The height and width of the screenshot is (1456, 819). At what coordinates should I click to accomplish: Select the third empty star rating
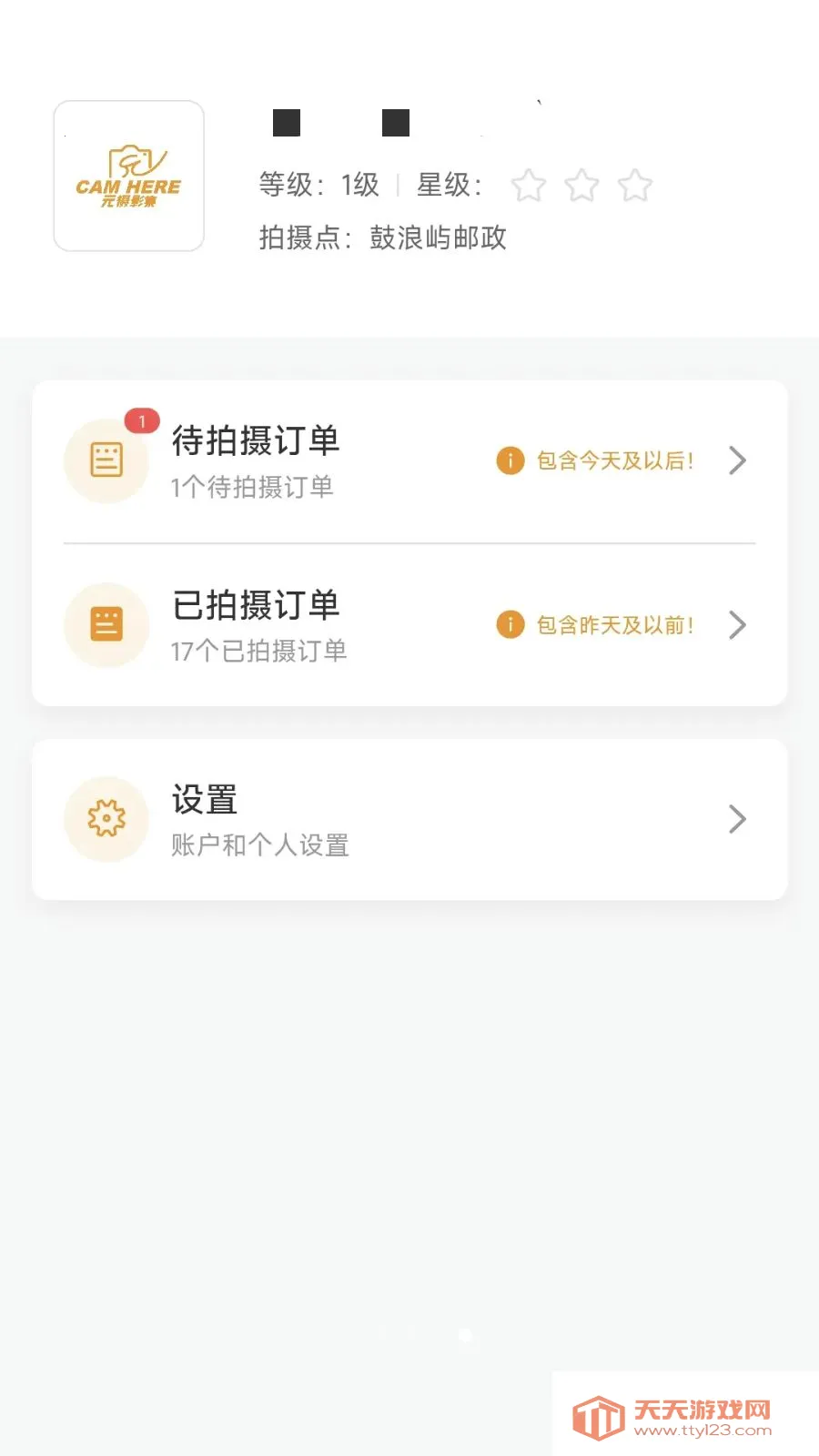pyautogui.click(x=636, y=185)
